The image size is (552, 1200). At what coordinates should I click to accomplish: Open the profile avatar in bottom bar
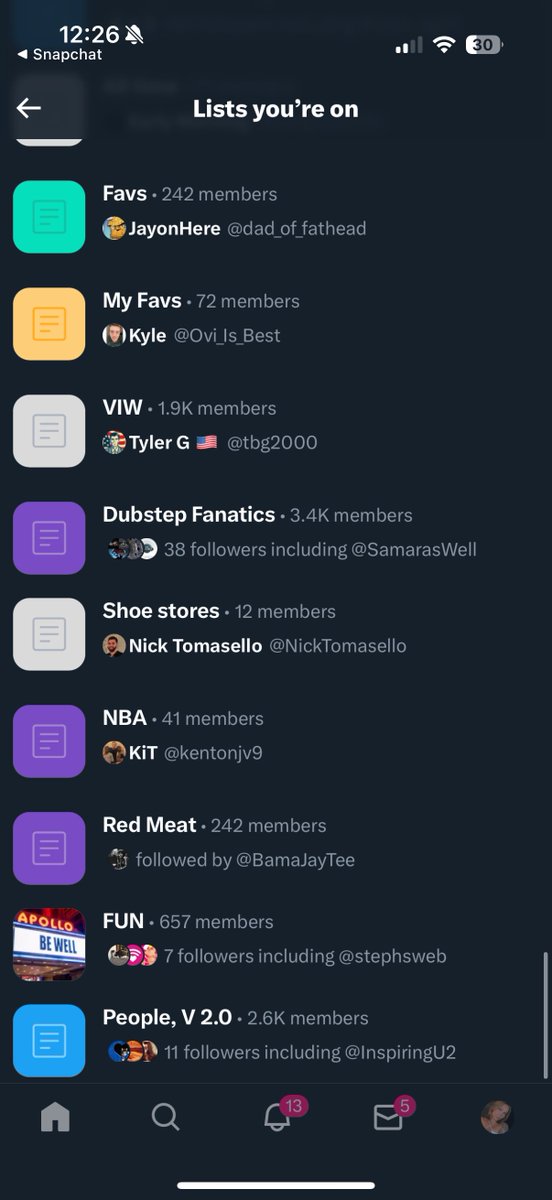pos(497,1117)
